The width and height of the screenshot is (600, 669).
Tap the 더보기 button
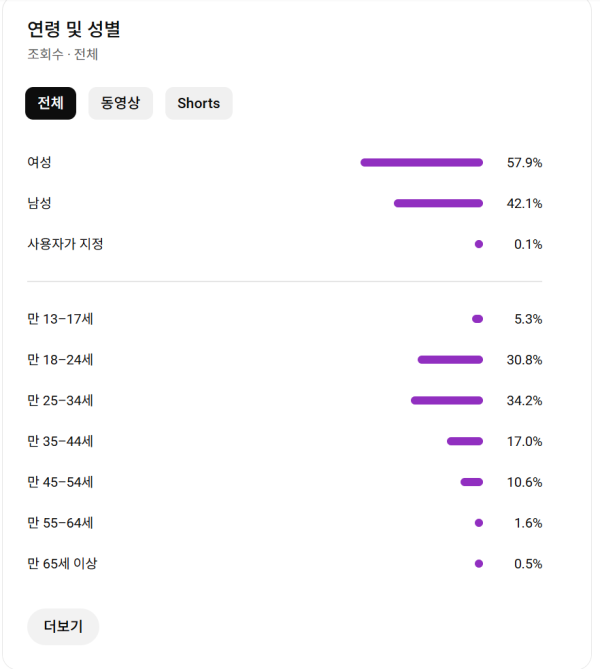63,627
